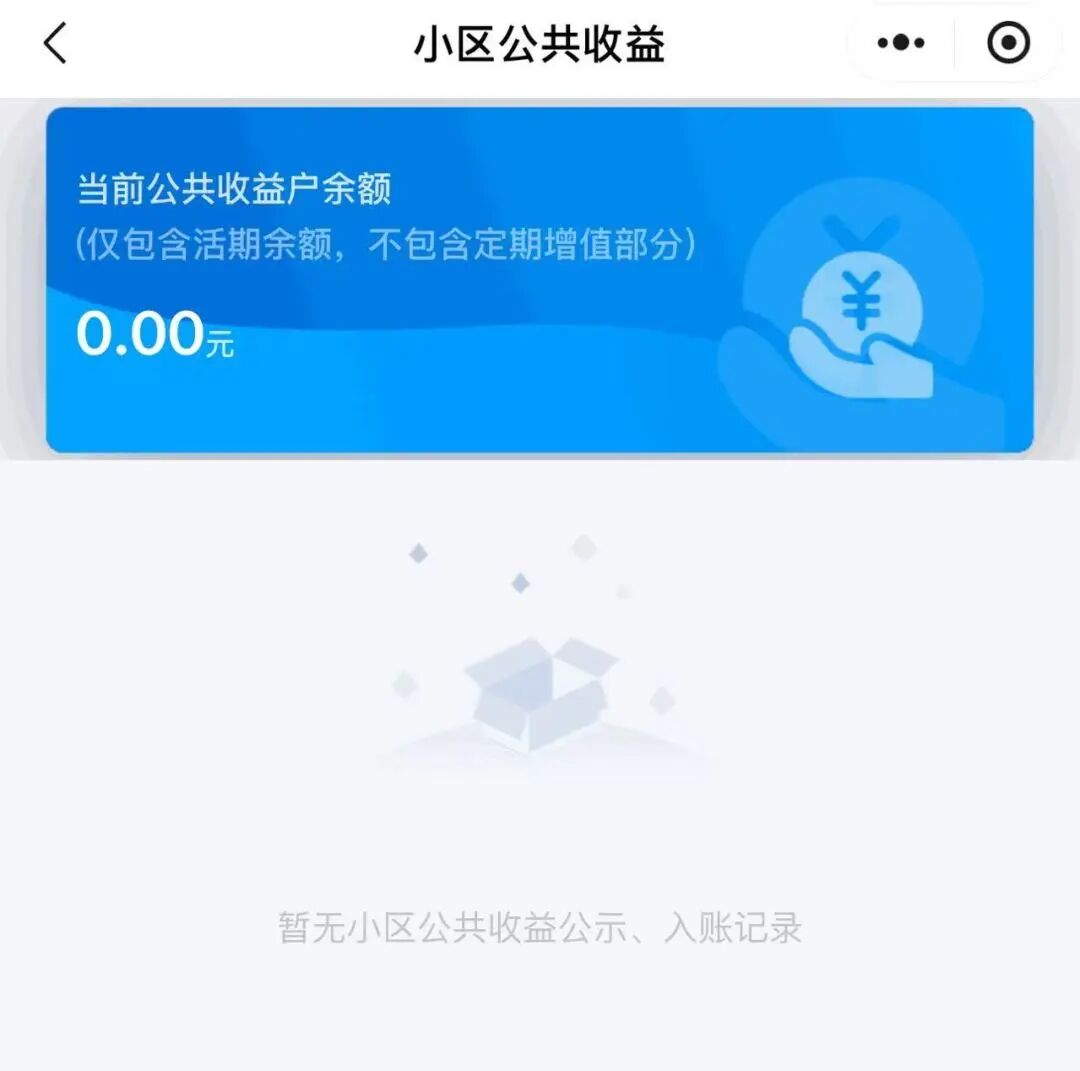Open the mini program more options menu

(900, 43)
